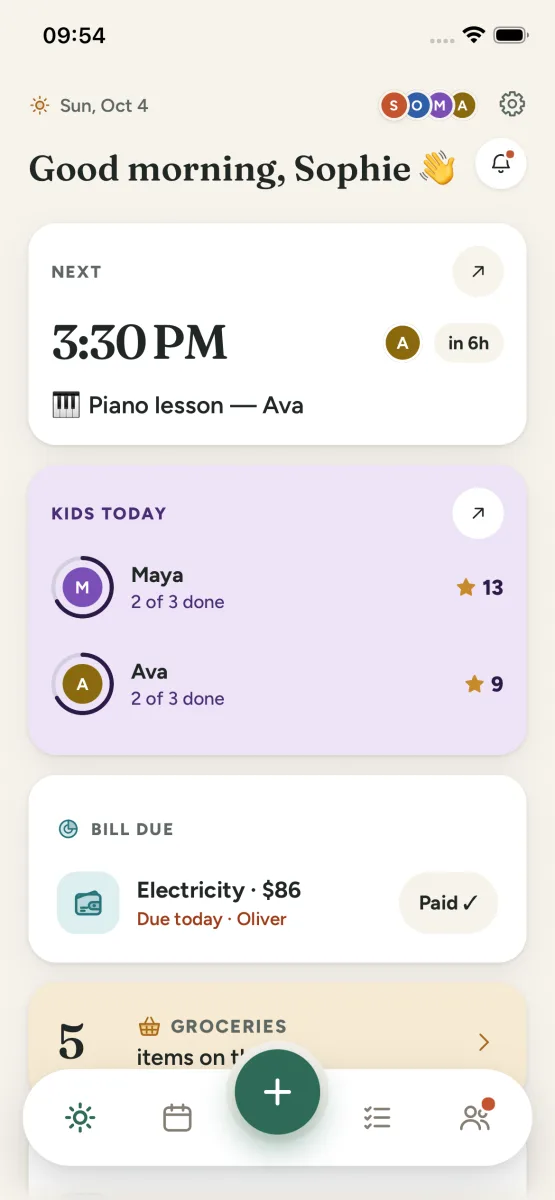Mark Electricity bill as Paid
Screen dimensions: 555x1200
tap(448, 903)
